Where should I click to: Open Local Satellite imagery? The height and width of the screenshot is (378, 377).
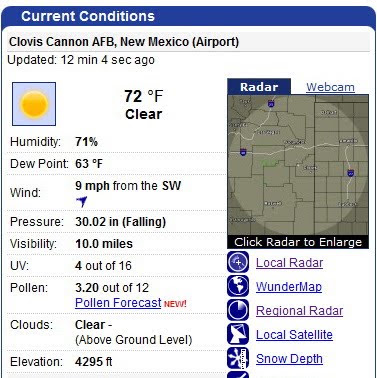tap(294, 335)
